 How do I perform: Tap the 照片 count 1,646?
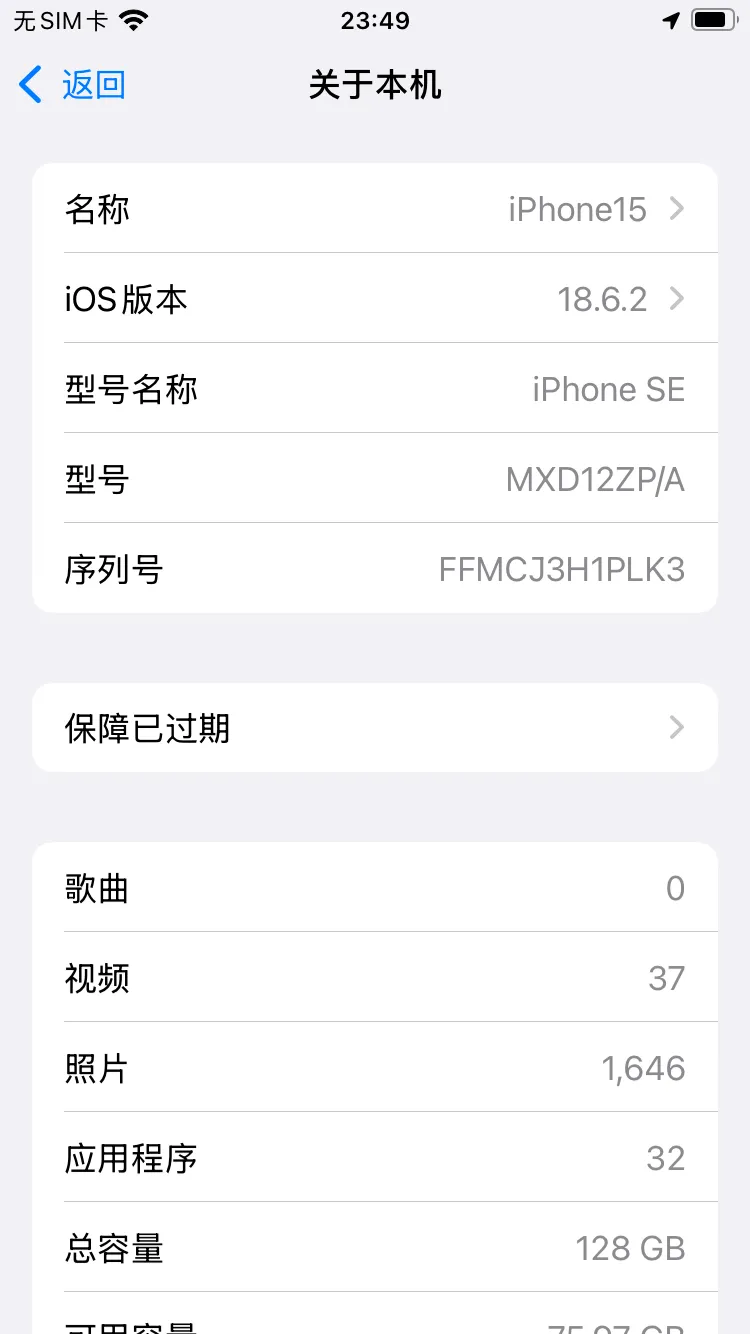coord(643,1068)
